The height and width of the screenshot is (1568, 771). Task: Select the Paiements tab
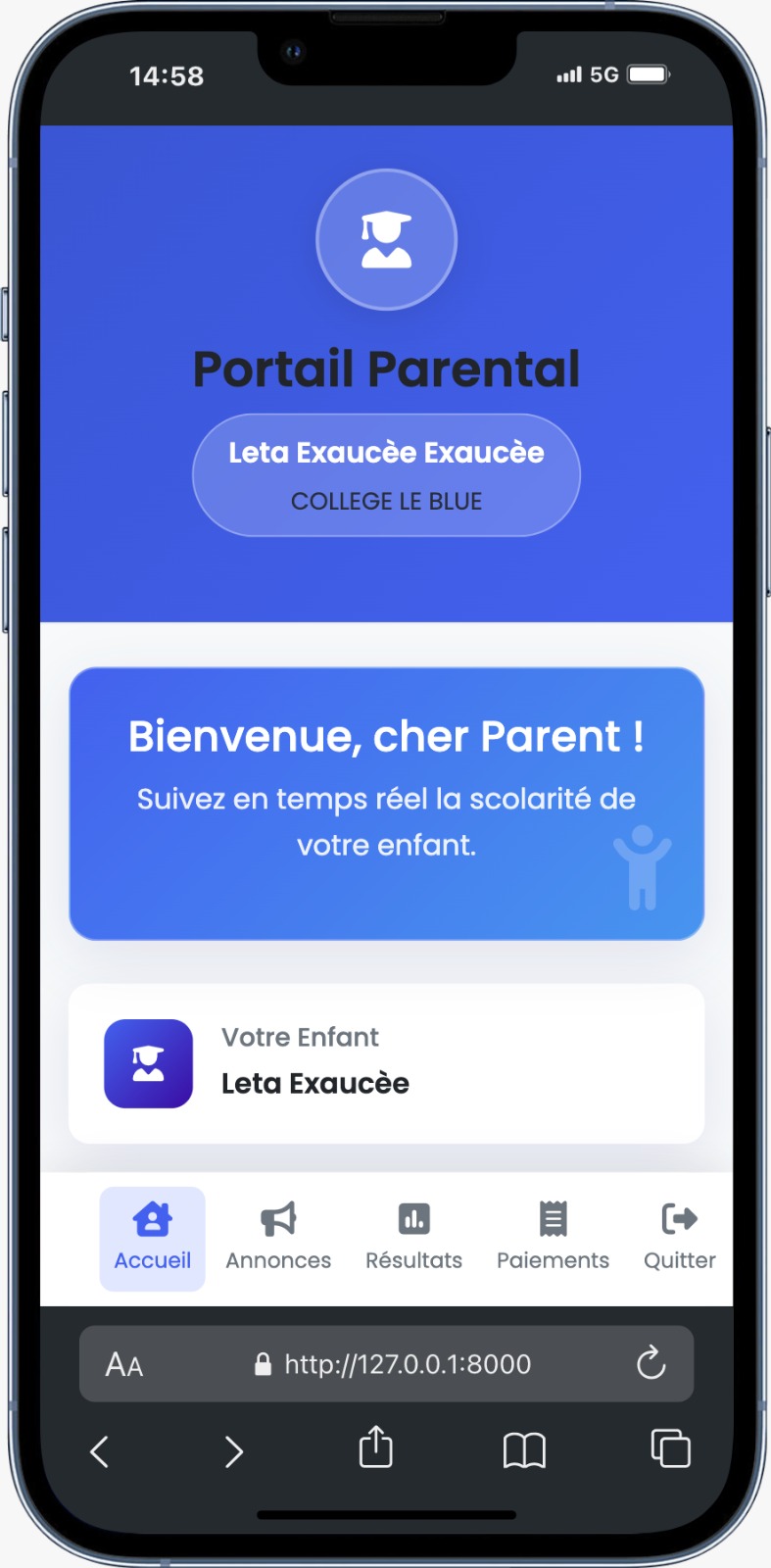(x=553, y=1238)
